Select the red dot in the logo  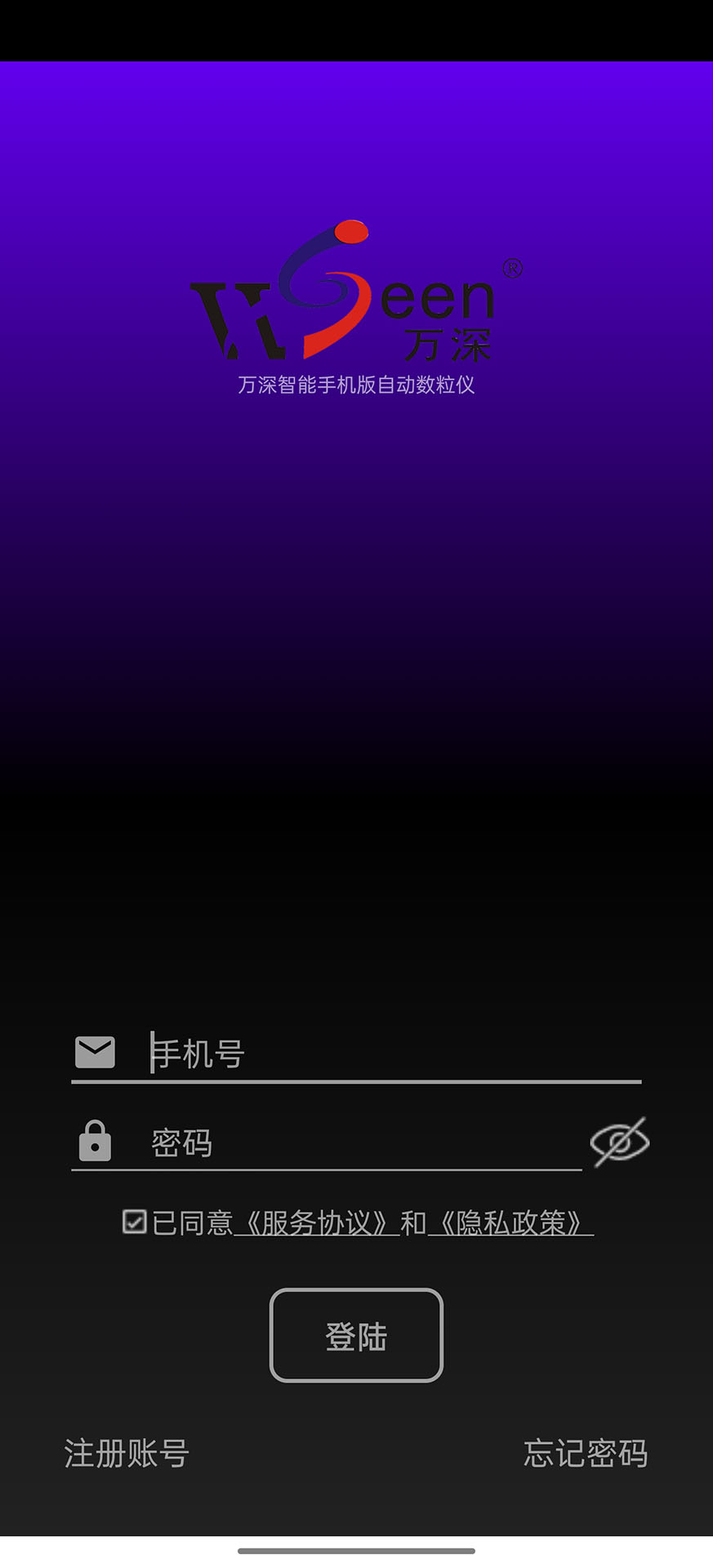(351, 233)
